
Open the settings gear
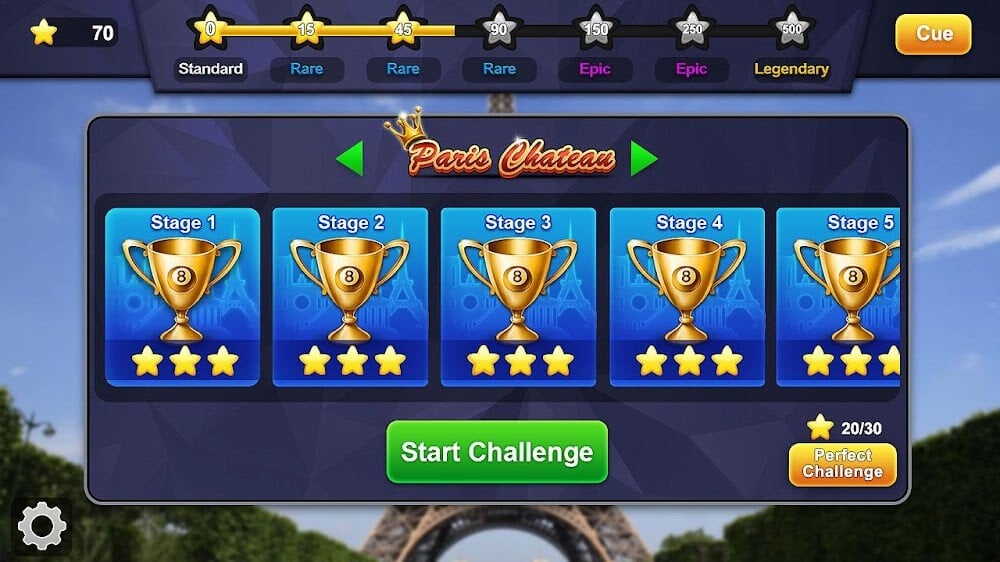tap(42, 526)
